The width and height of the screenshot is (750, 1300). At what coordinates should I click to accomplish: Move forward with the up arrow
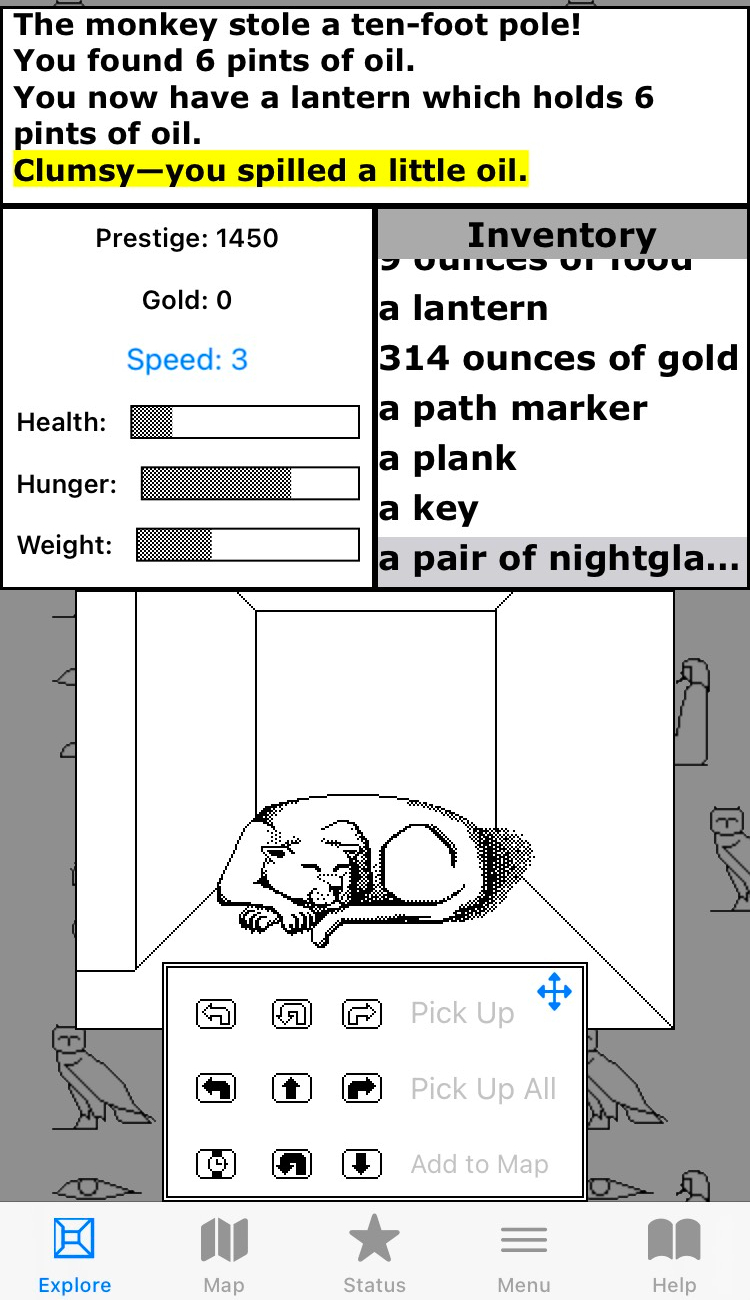point(292,1089)
